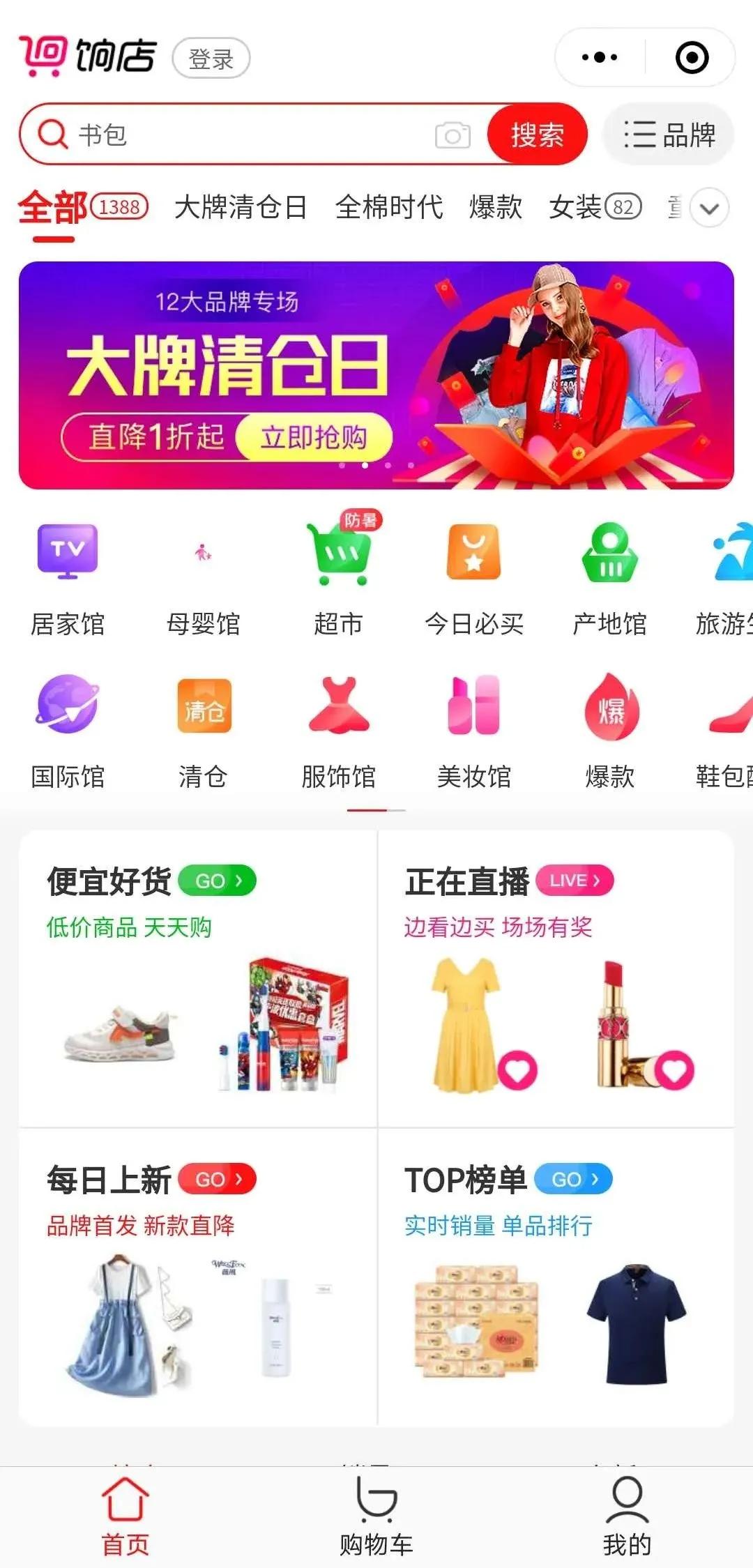The width and height of the screenshot is (753, 1568).
Task: Open the 国际馆 international section
Action: (x=68, y=711)
